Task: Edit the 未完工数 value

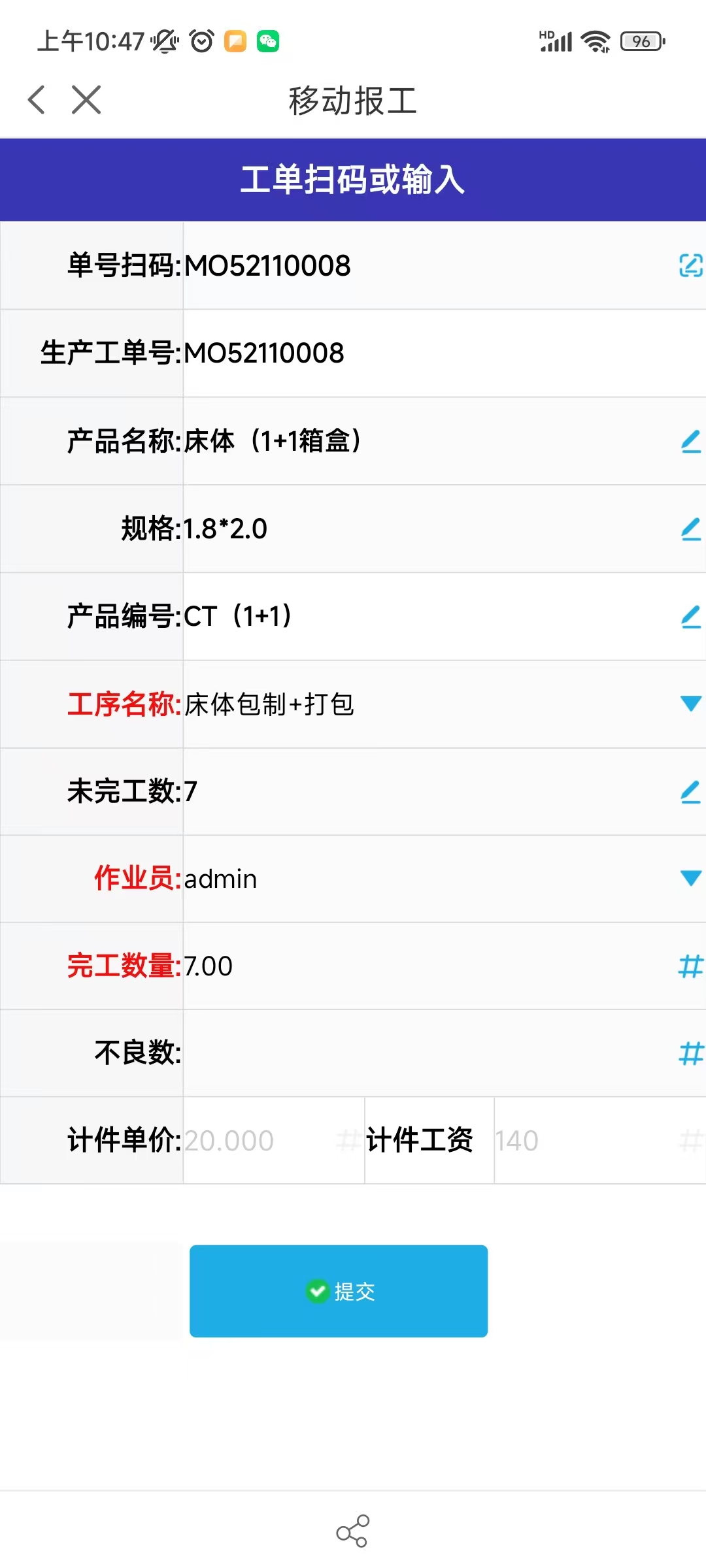Action: pyautogui.click(x=690, y=791)
